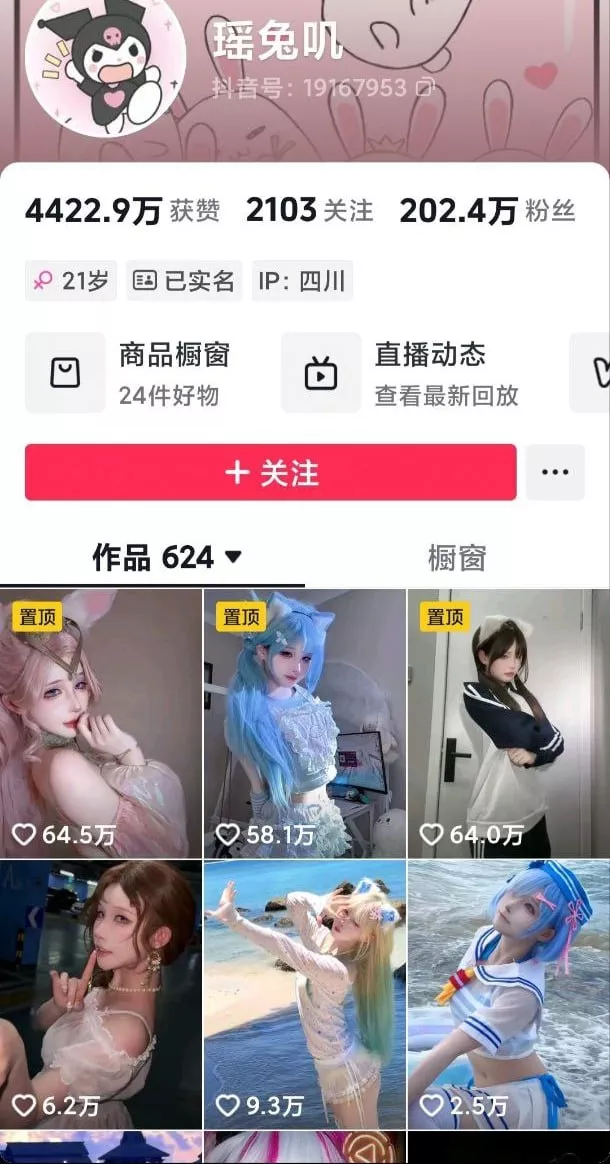Open beach video with 9.3万 likes
Screen dimensions: 610x1164
(x=304, y=995)
